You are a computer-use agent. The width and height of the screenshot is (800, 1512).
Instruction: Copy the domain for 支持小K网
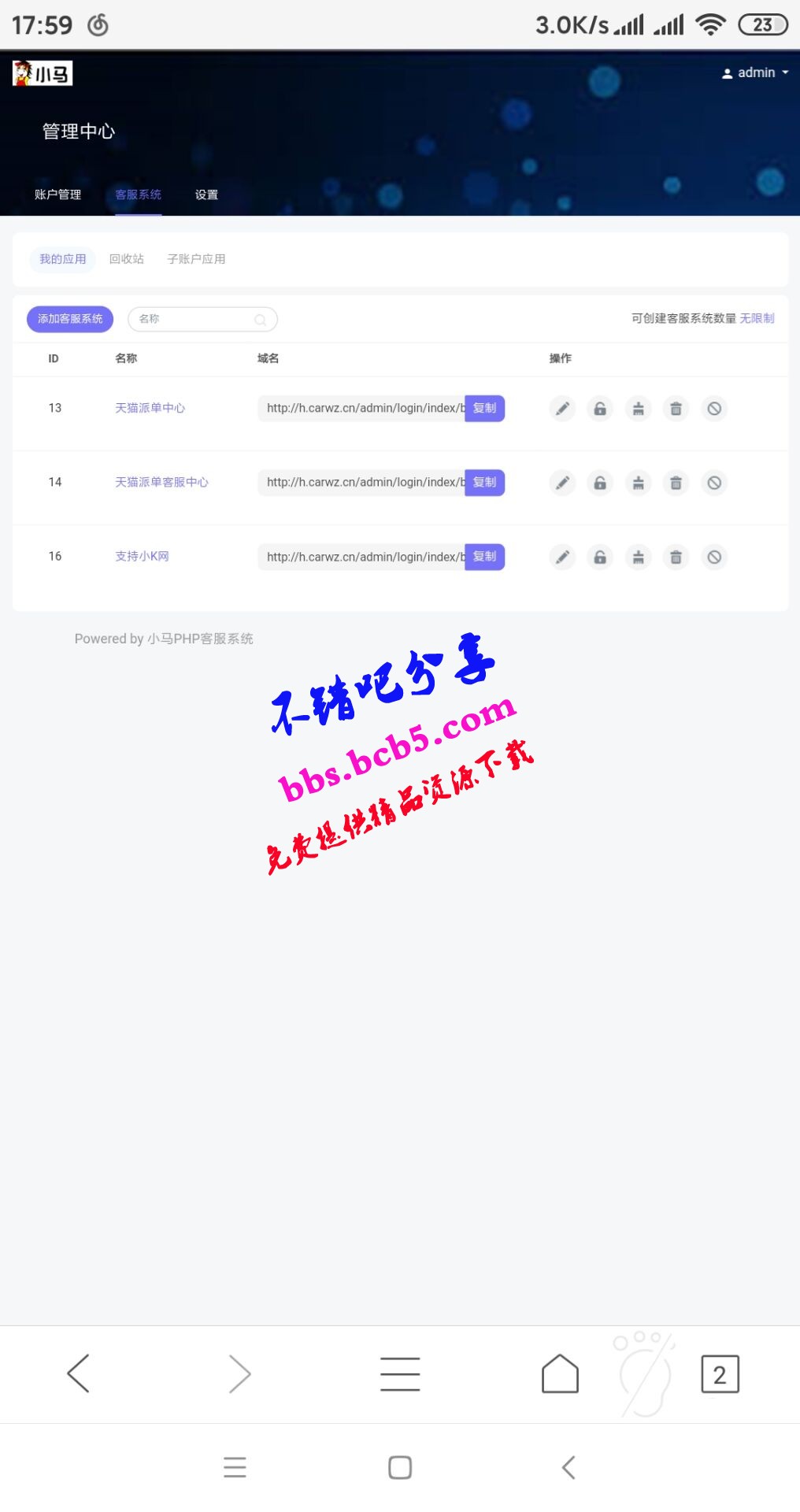484,557
